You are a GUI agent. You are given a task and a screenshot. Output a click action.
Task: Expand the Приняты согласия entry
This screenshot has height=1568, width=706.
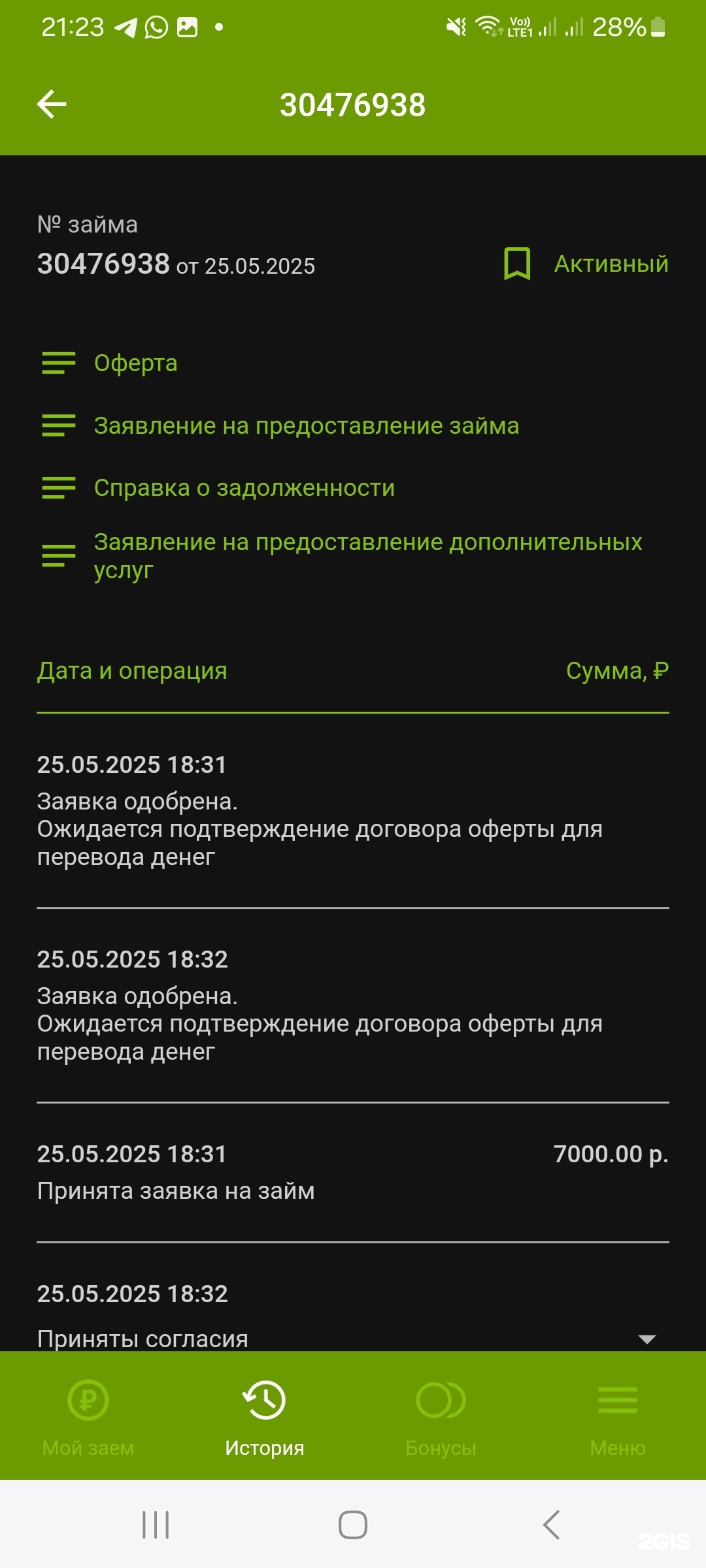pyautogui.click(x=647, y=1339)
